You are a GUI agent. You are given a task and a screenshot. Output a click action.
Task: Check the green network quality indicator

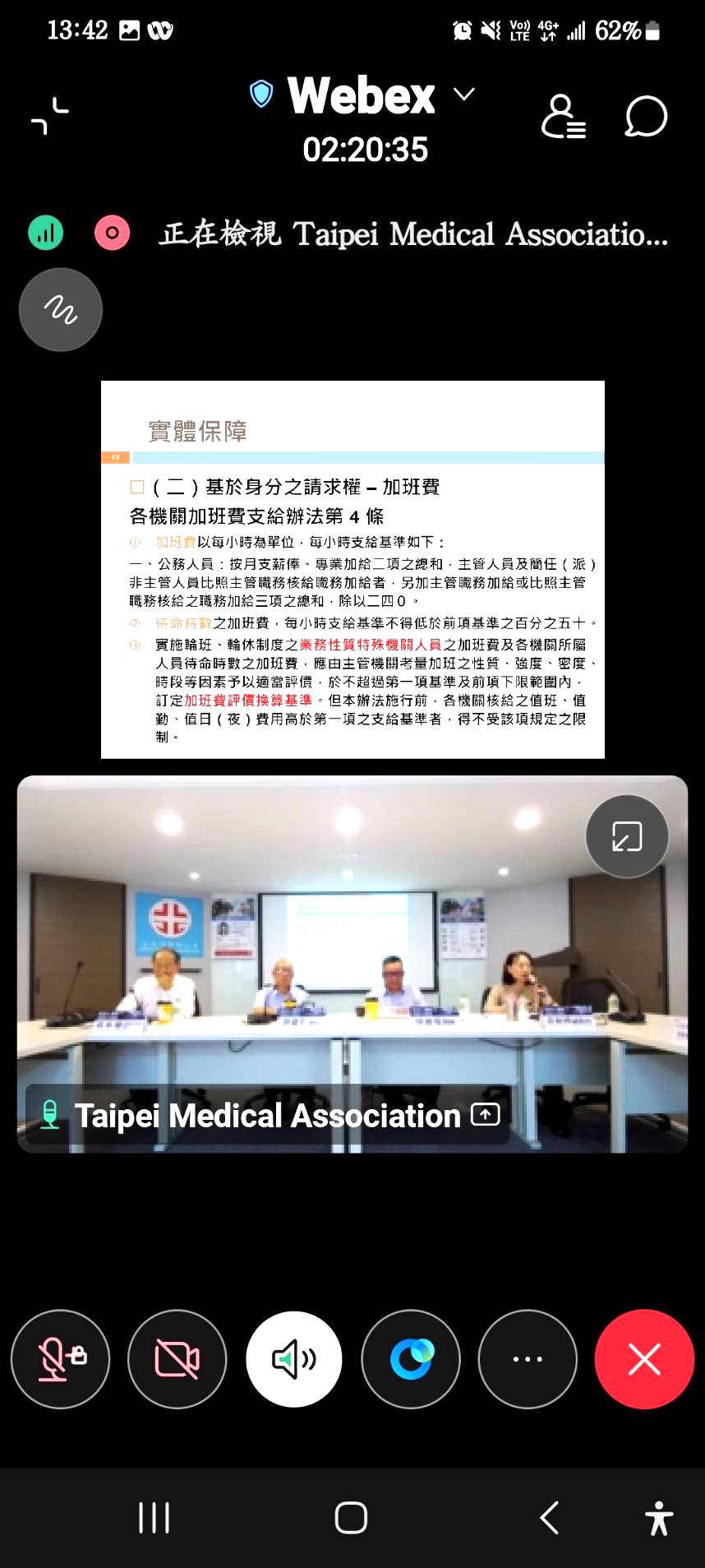coord(46,234)
